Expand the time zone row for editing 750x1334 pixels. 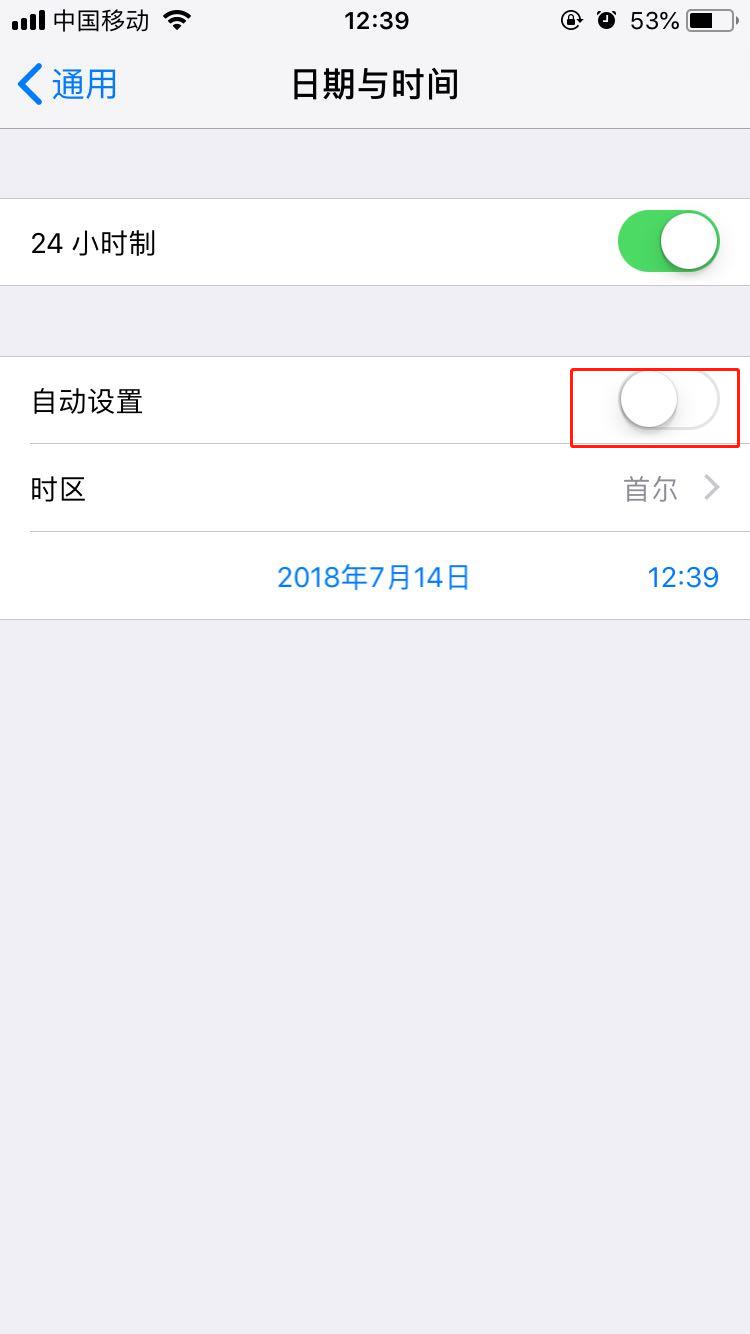375,488
